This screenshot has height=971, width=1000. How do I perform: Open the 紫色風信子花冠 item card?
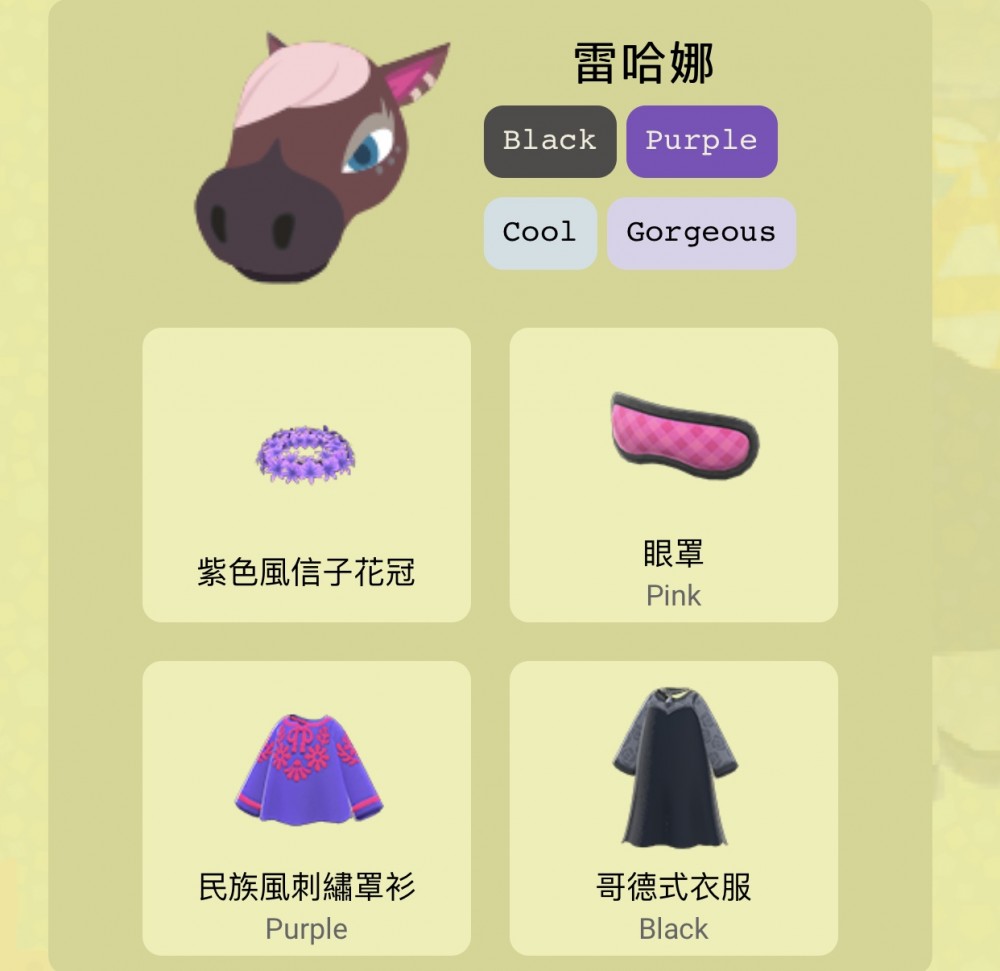[306, 475]
